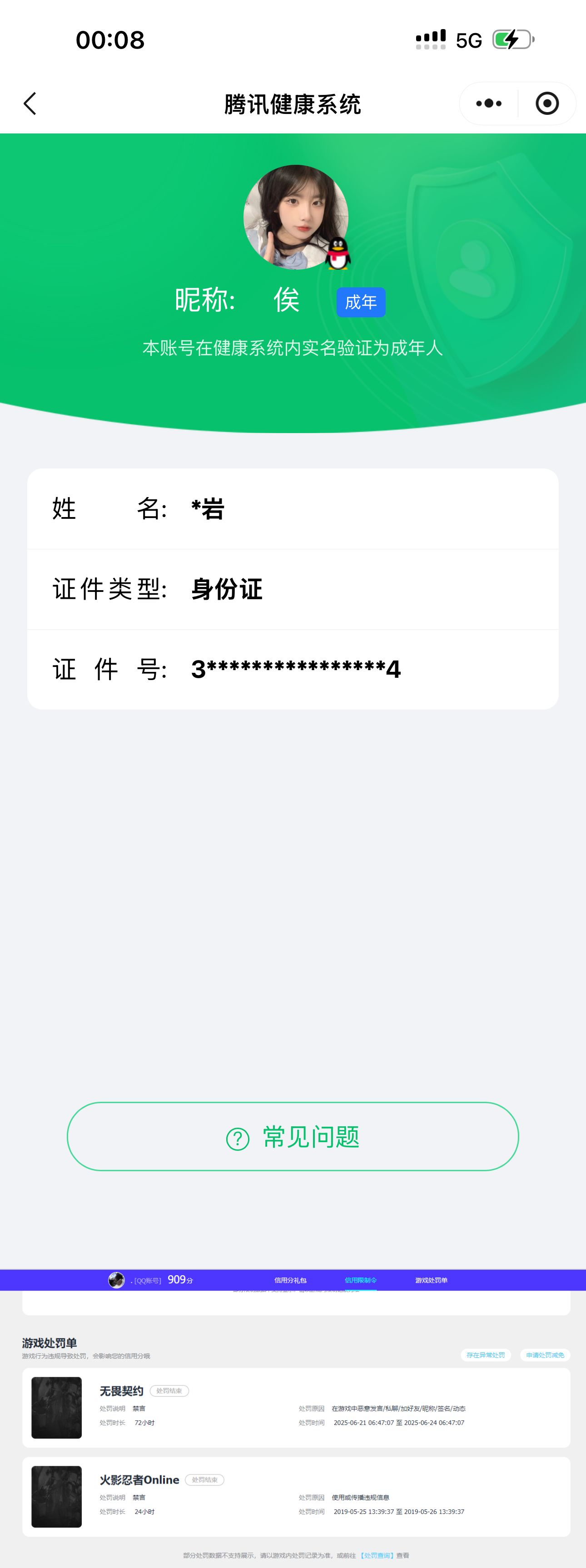This screenshot has width=586, height=1568.
Task: Go back using the top-left arrow
Action: tap(30, 104)
